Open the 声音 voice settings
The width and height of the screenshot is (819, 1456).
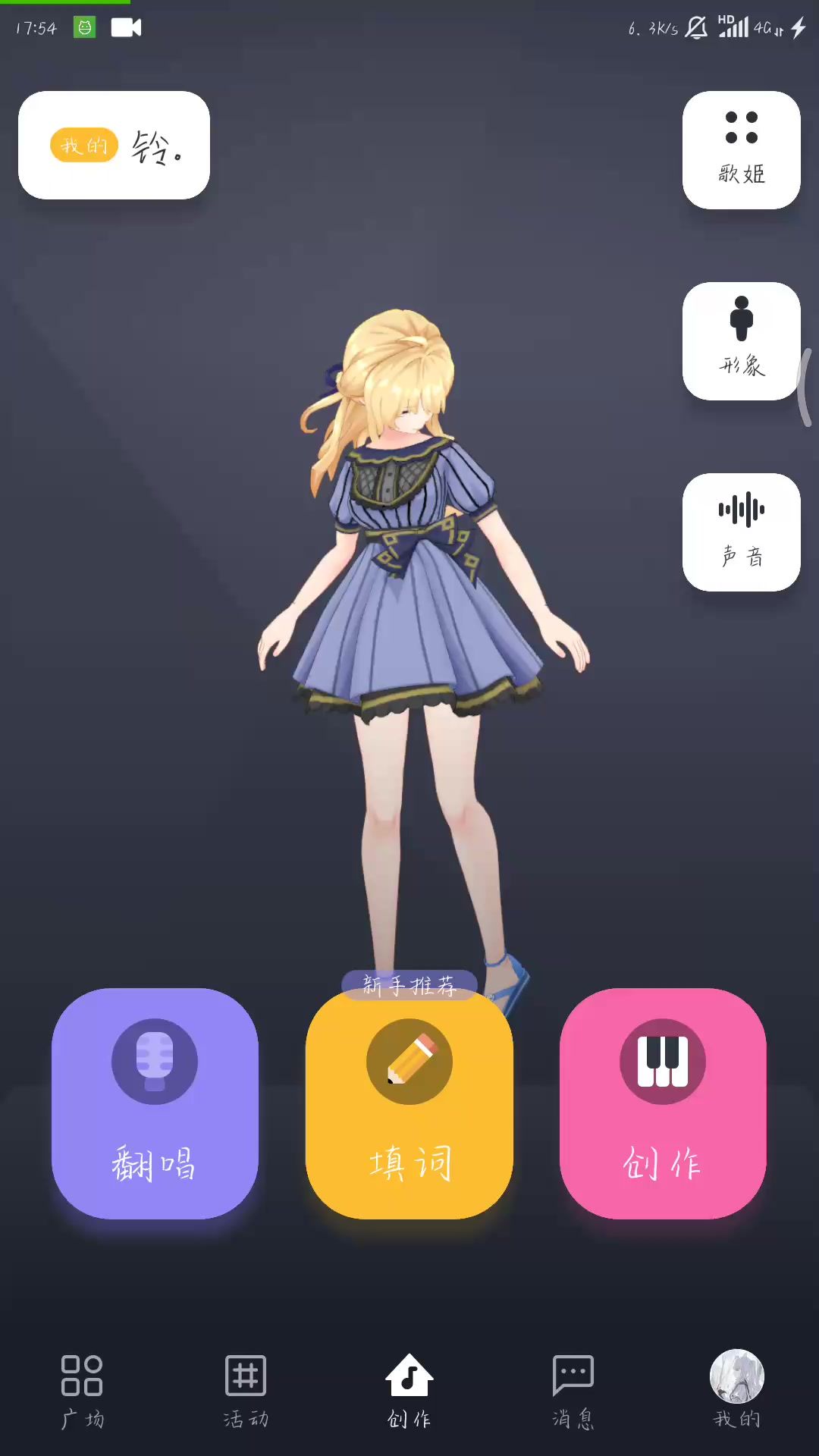[x=741, y=532]
